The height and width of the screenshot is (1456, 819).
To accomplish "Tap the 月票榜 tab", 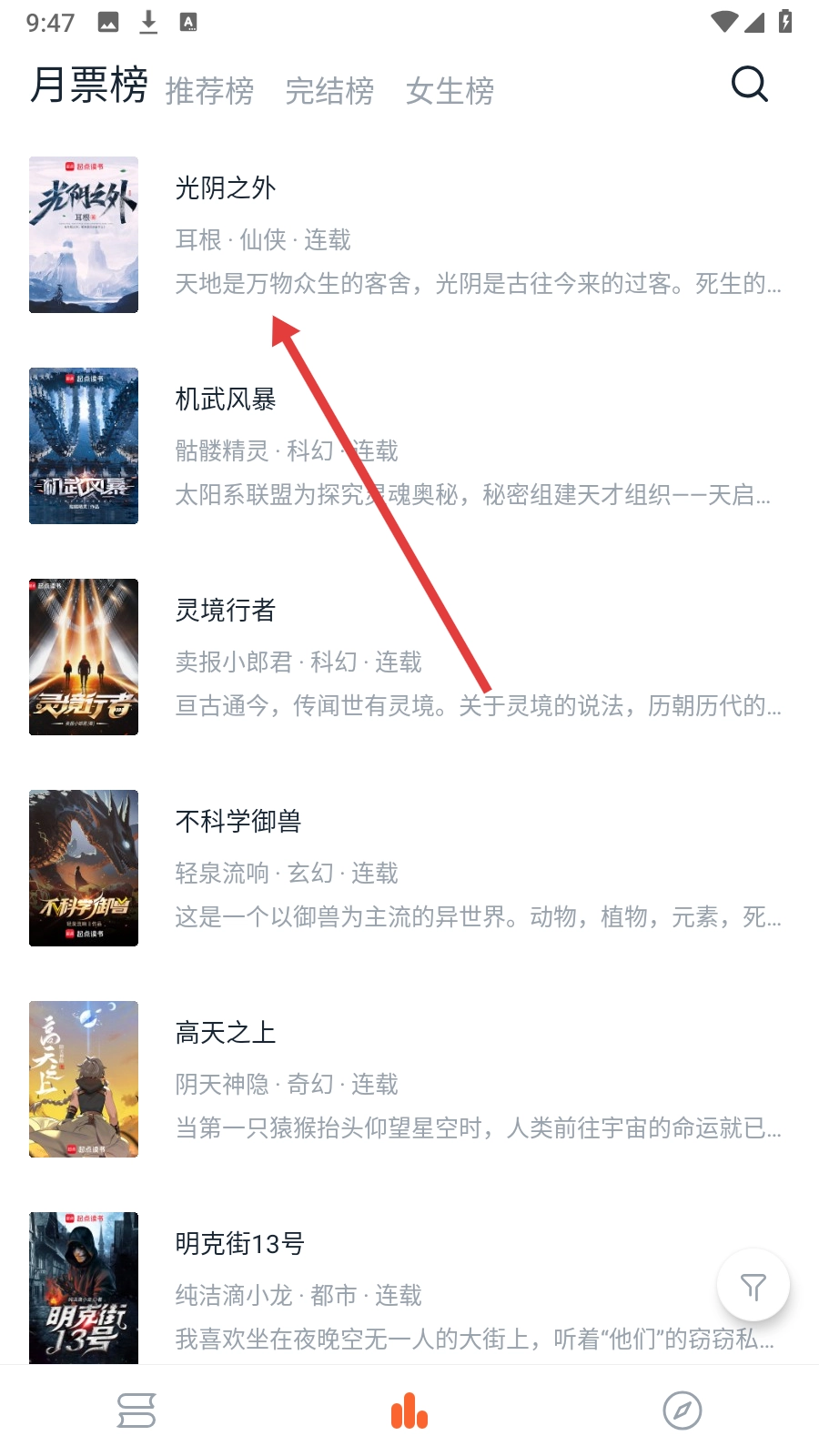I will [x=89, y=86].
